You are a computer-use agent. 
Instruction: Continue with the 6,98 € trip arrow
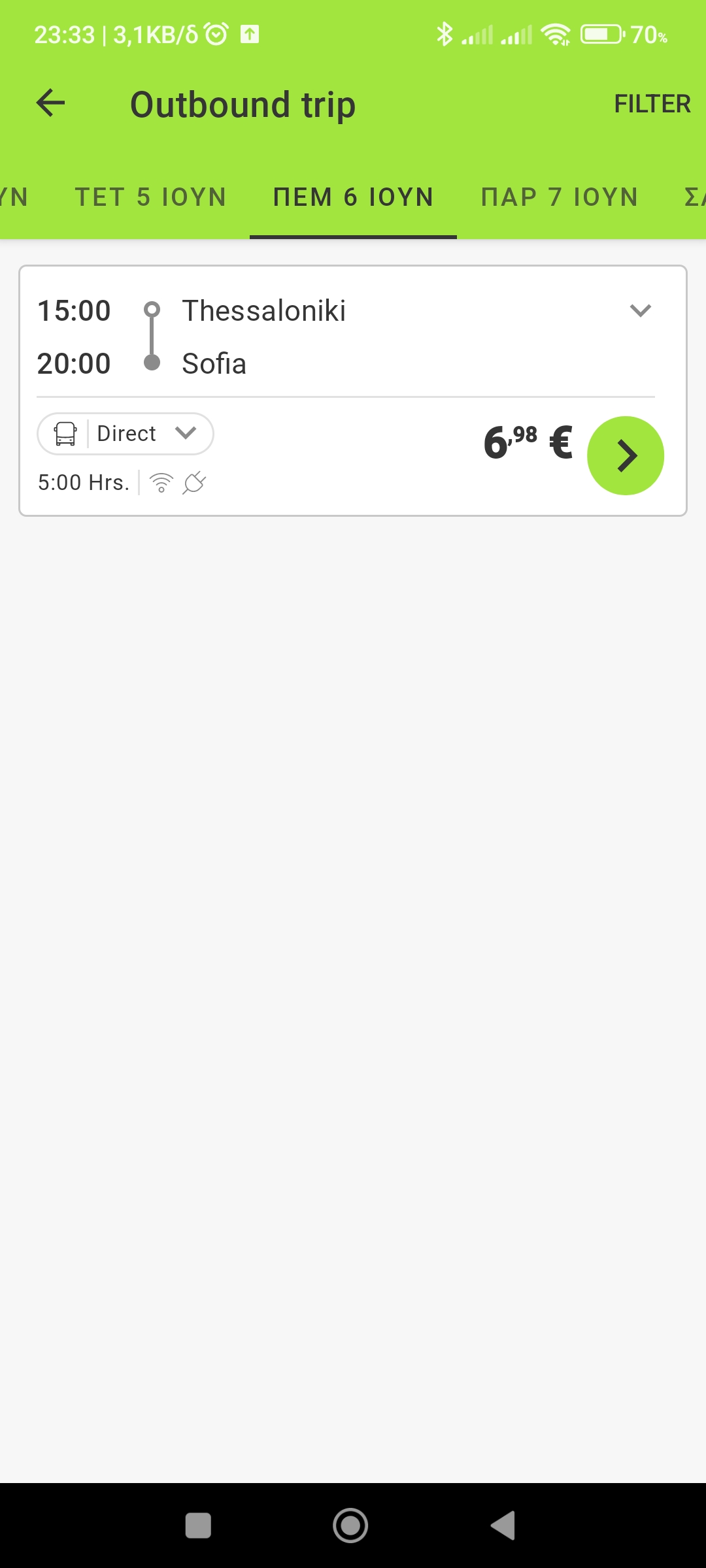(626, 455)
